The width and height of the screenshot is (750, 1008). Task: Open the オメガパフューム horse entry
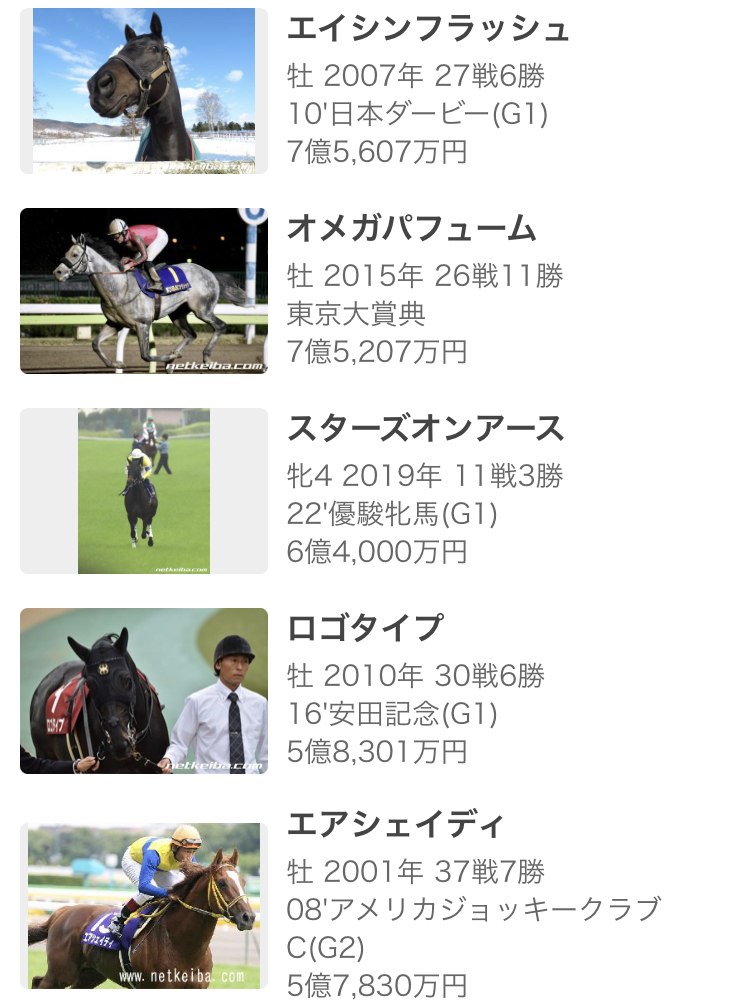tap(412, 228)
